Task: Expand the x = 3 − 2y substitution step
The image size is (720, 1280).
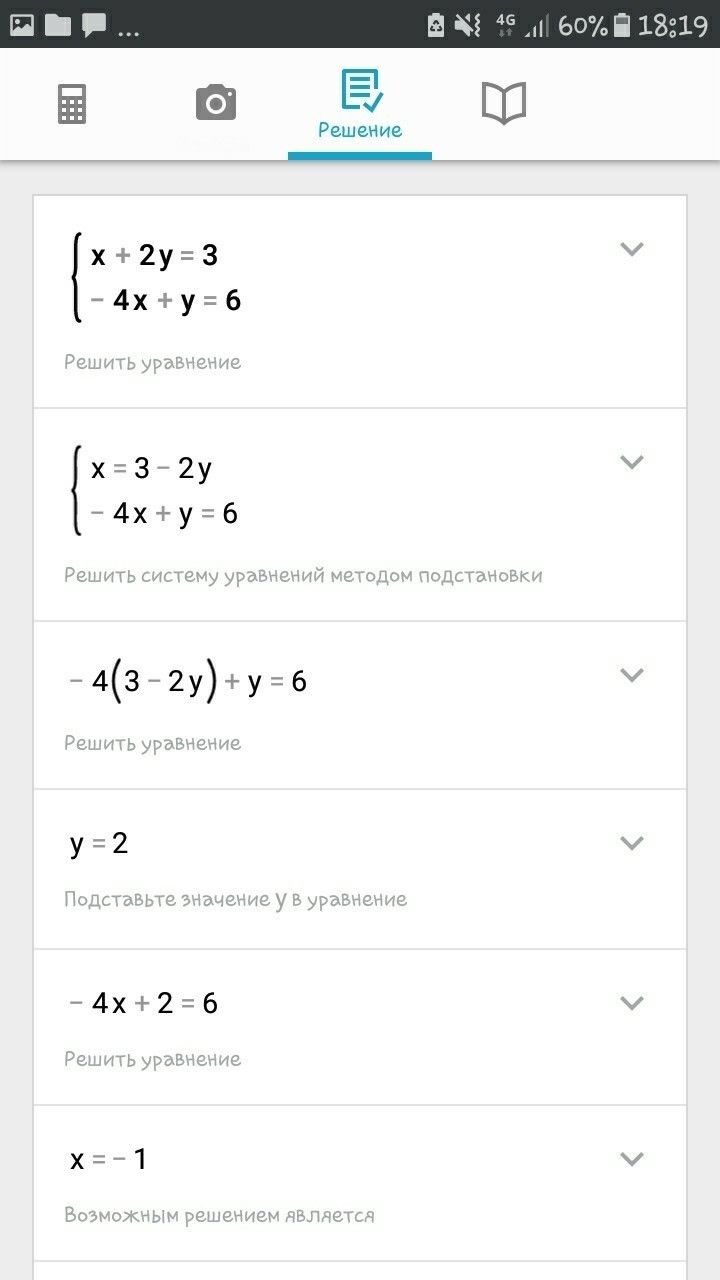Action: click(631, 462)
